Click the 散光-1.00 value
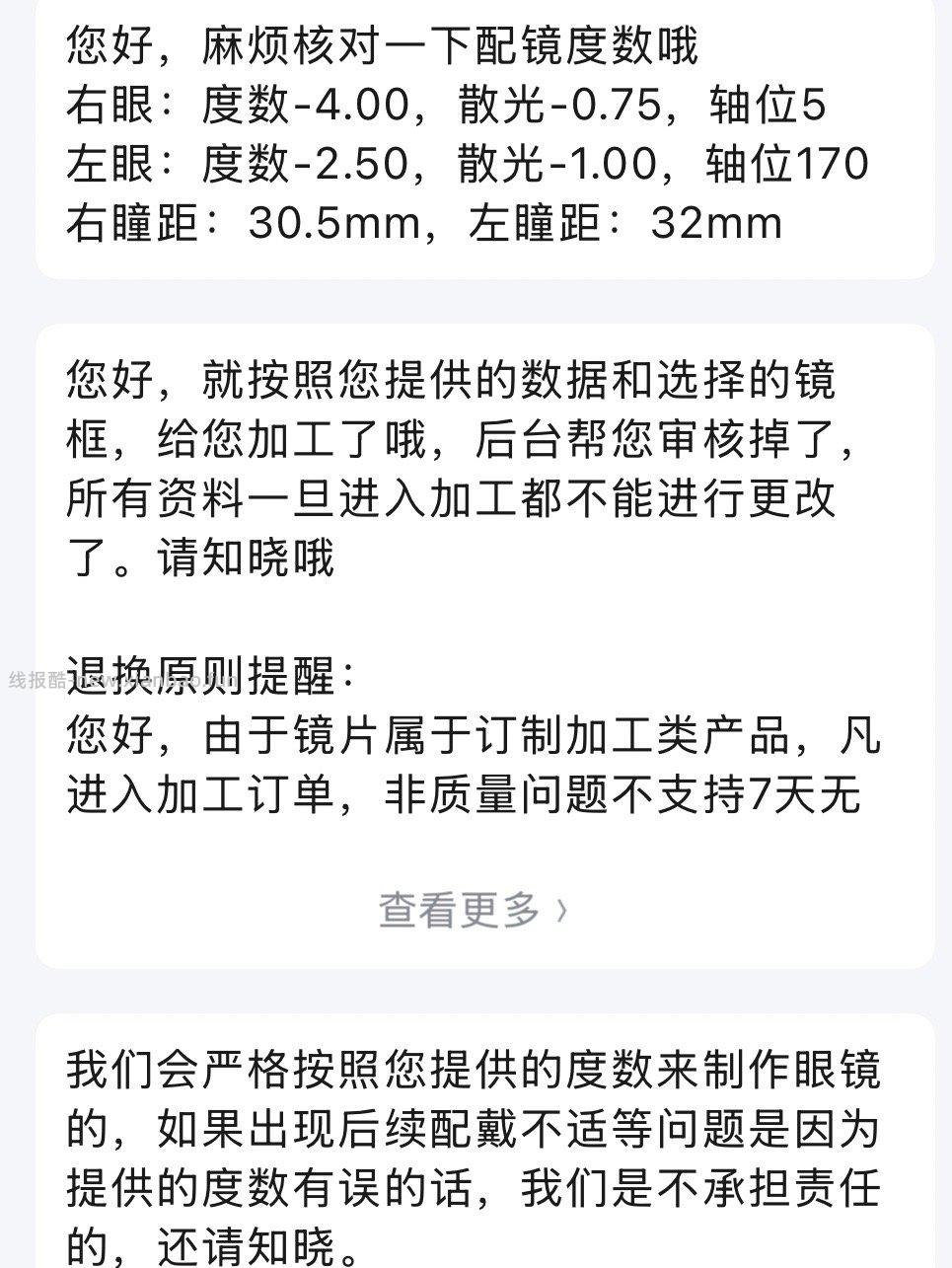Screen dimensions: 952x1268 (562, 167)
